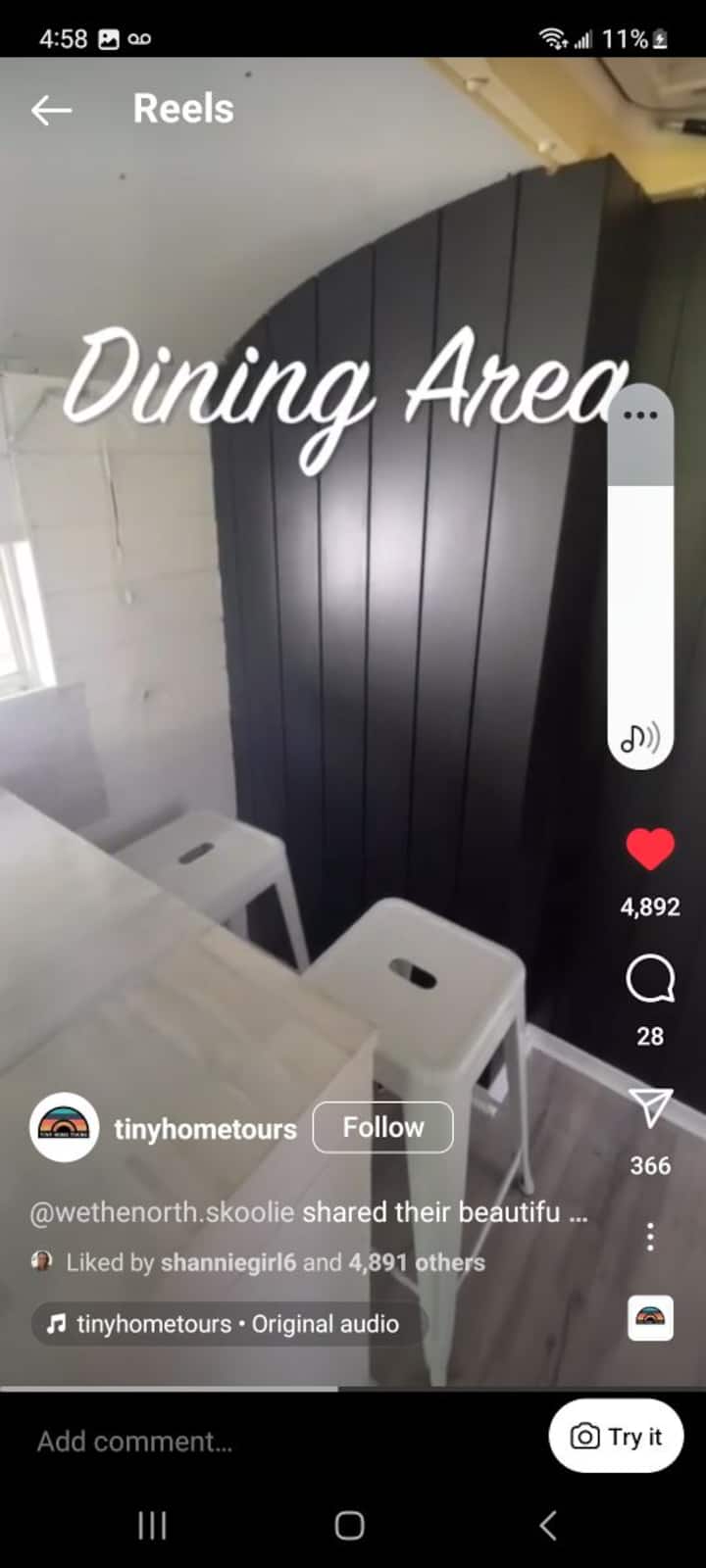Unlike the reel with the red heart
706x1568 pixels.
click(x=650, y=849)
